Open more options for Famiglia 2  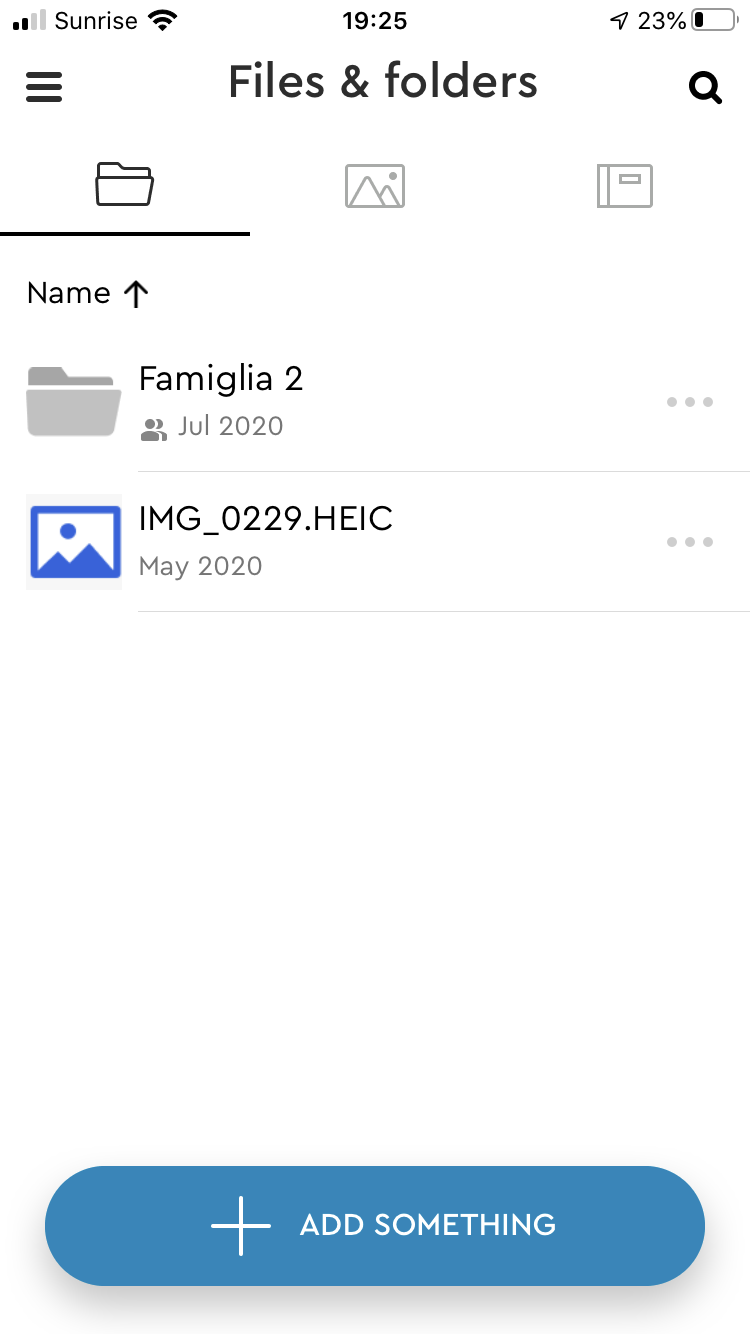point(690,402)
